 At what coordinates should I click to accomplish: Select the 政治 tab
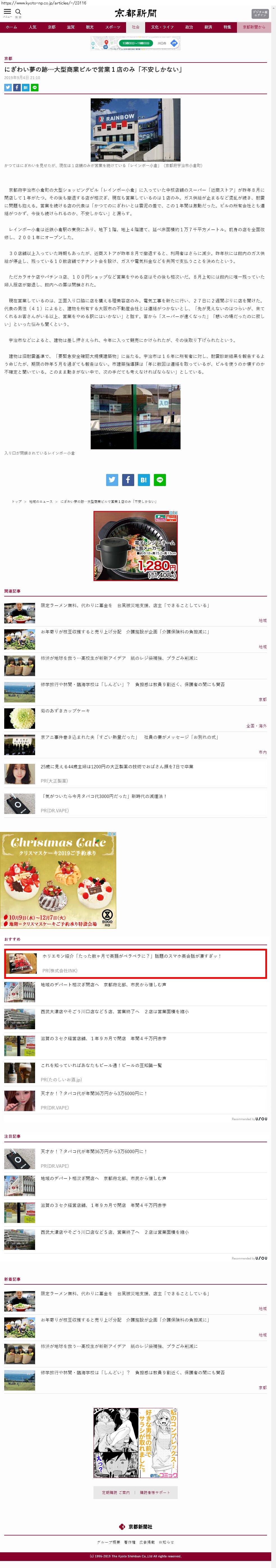tap(189, 27)
